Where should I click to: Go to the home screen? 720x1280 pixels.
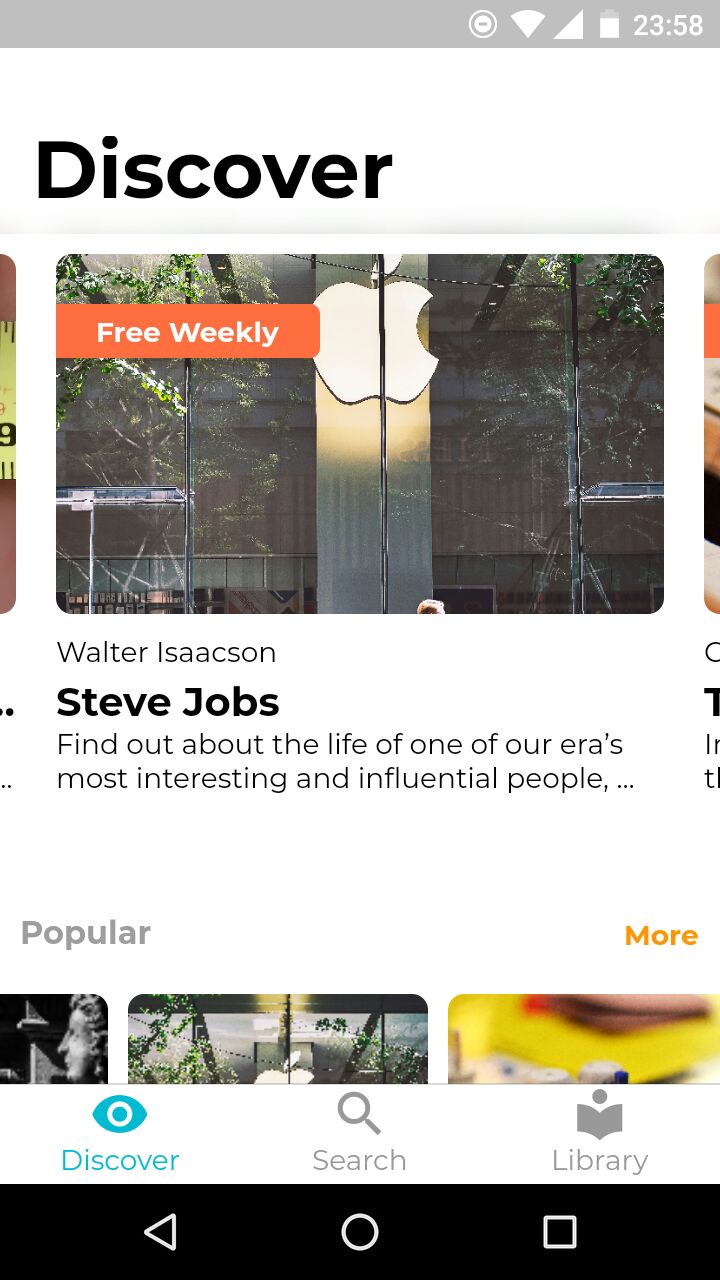pos(360,1232)
